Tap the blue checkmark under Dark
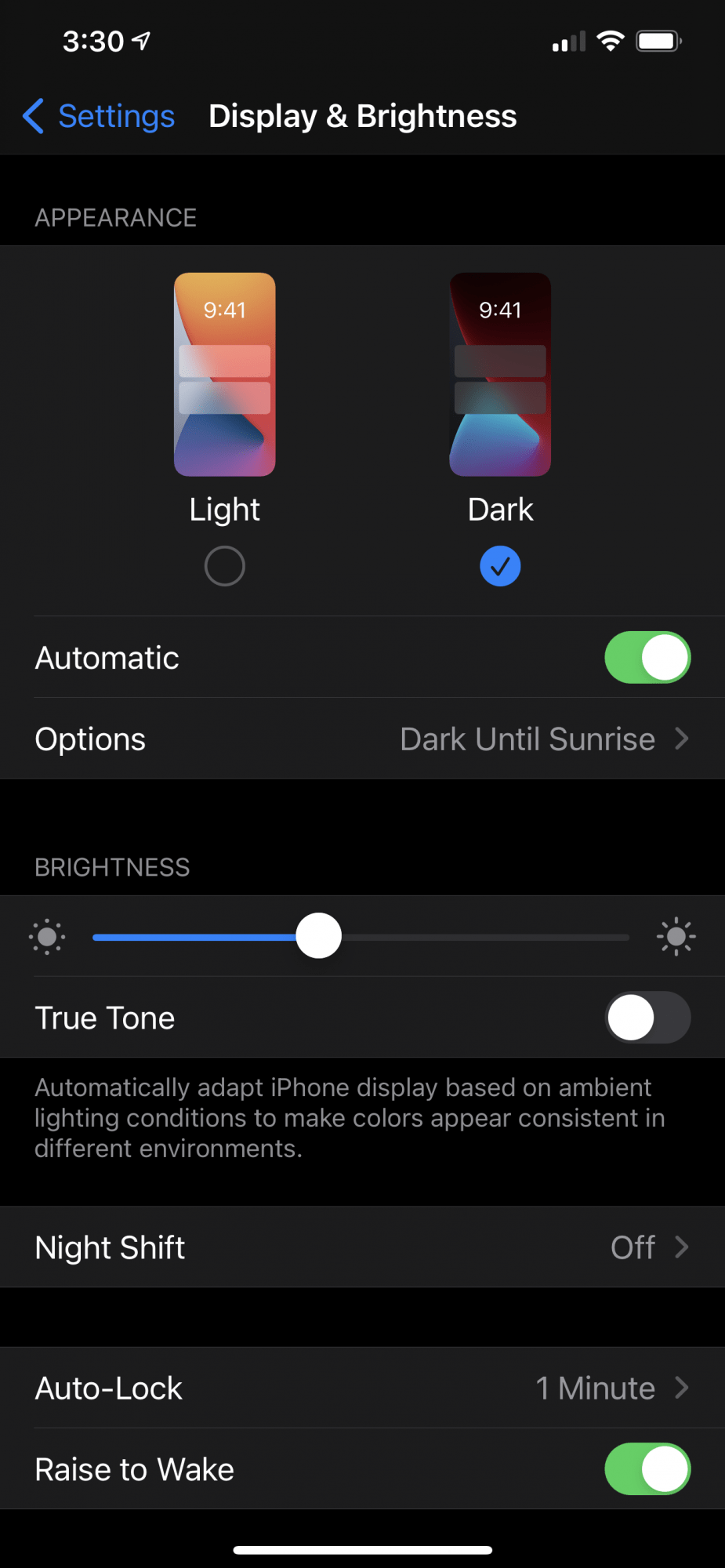725x1568 pixels. point(500,565)
